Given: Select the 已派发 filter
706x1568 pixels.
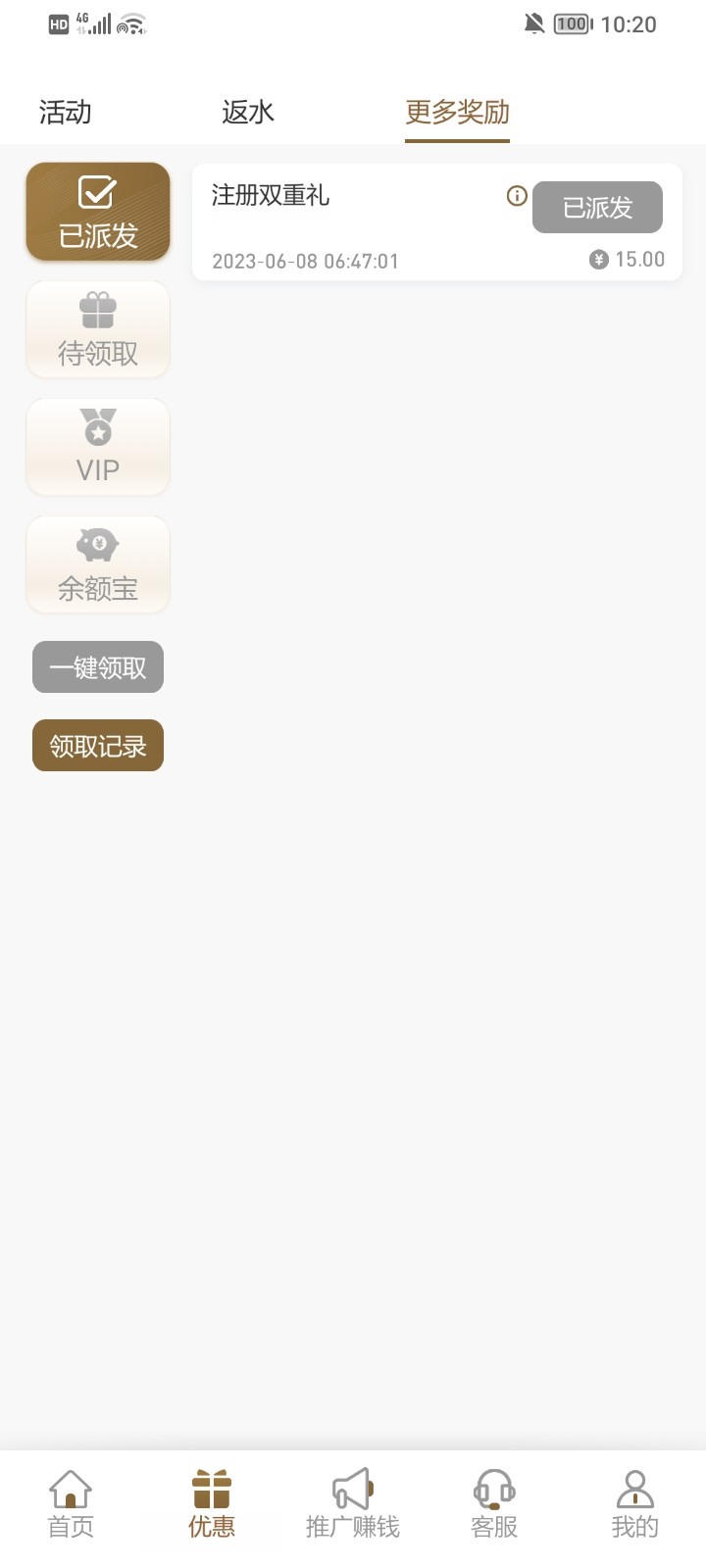Looking at the screenshot, I should 98,212.
